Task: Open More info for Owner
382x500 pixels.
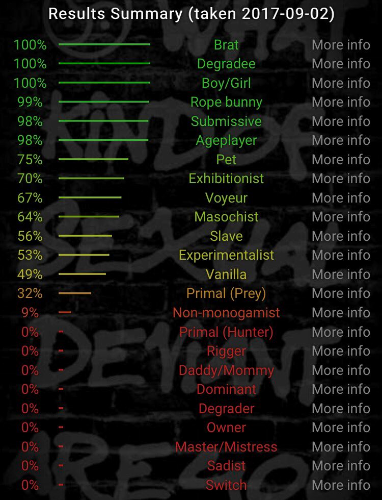Action: point(341,428)
